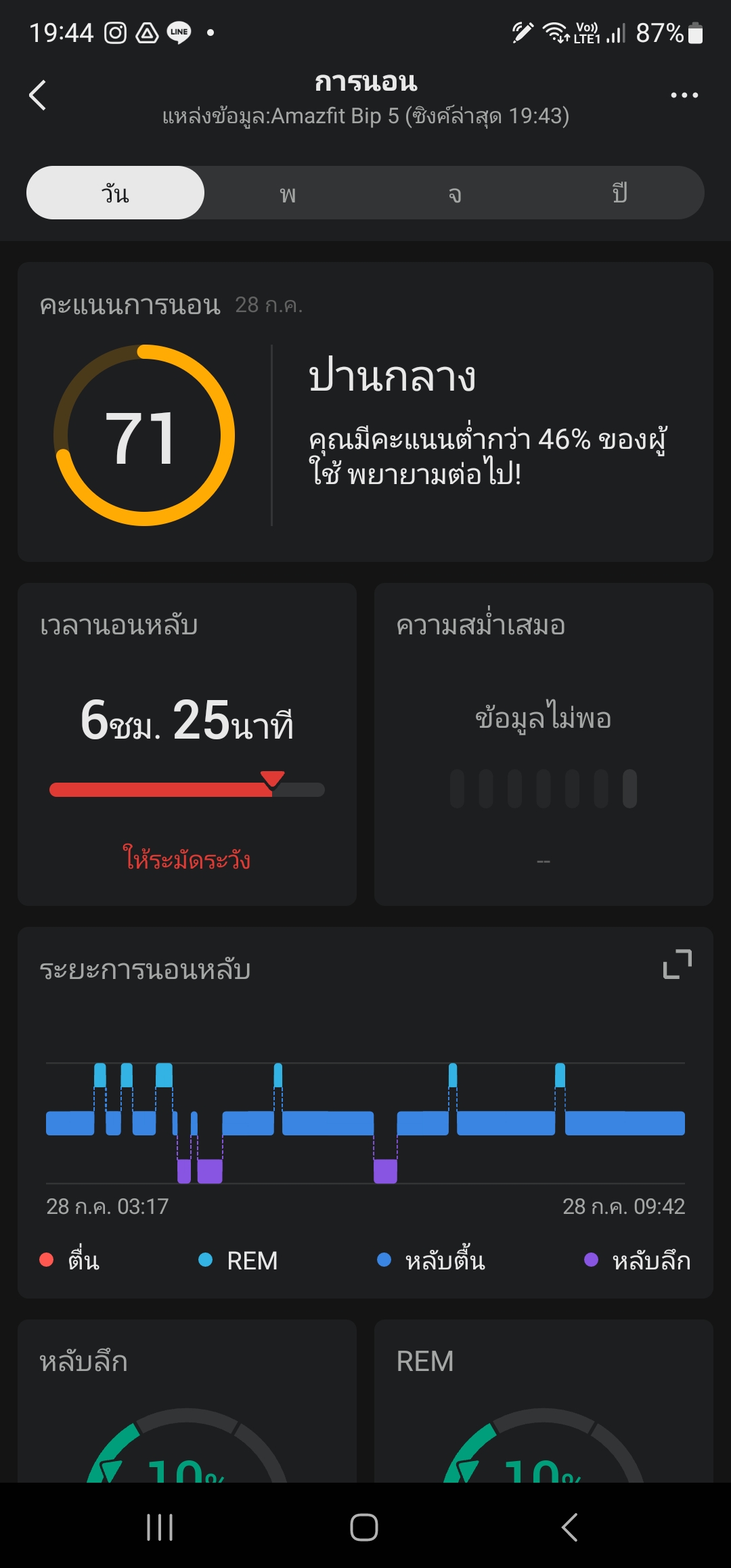Viewport: 731px width, 1568px height.
Task: Tap the system home button
Action: click(x=364, y=1527)
